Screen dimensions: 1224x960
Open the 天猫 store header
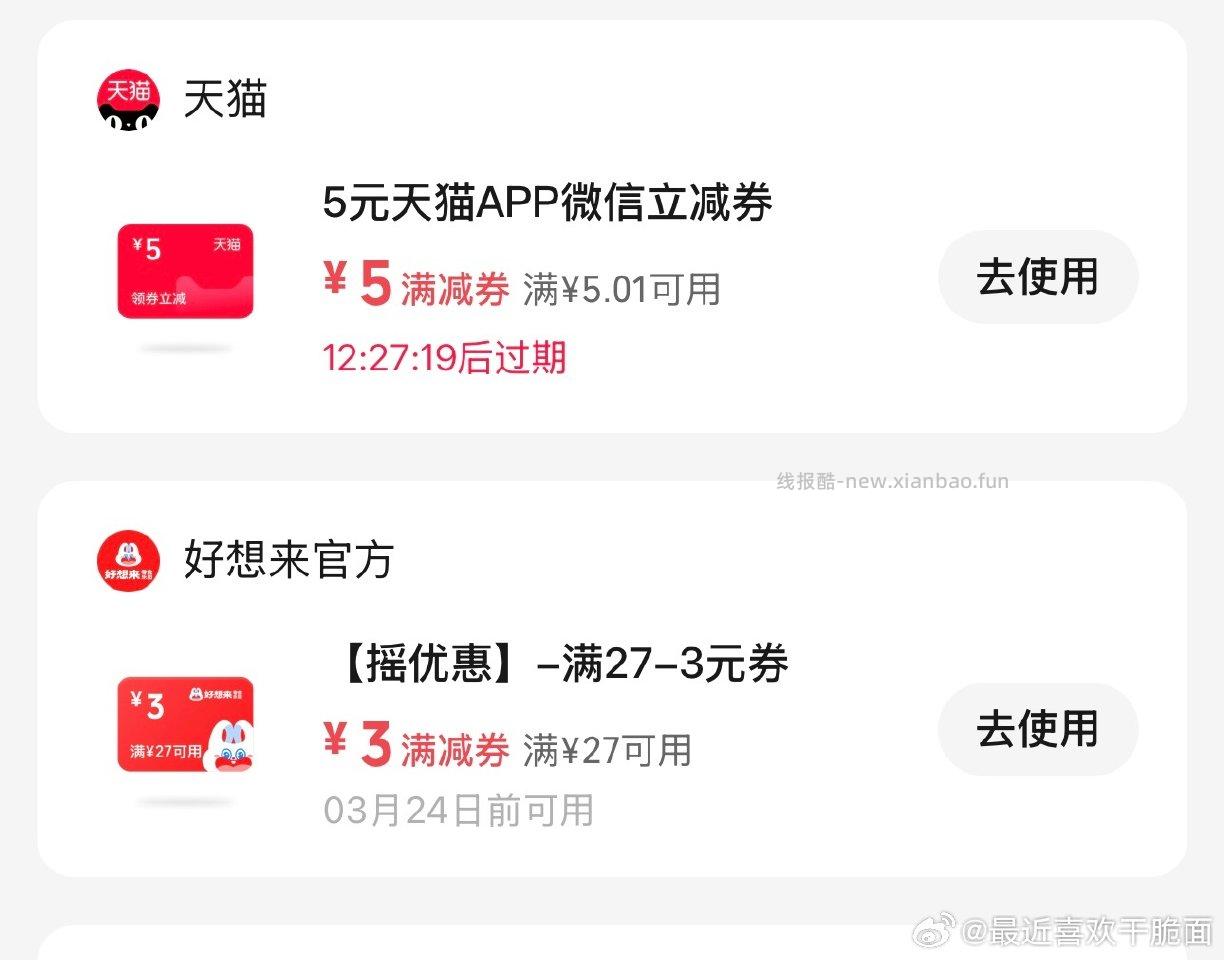coord(225,101)
